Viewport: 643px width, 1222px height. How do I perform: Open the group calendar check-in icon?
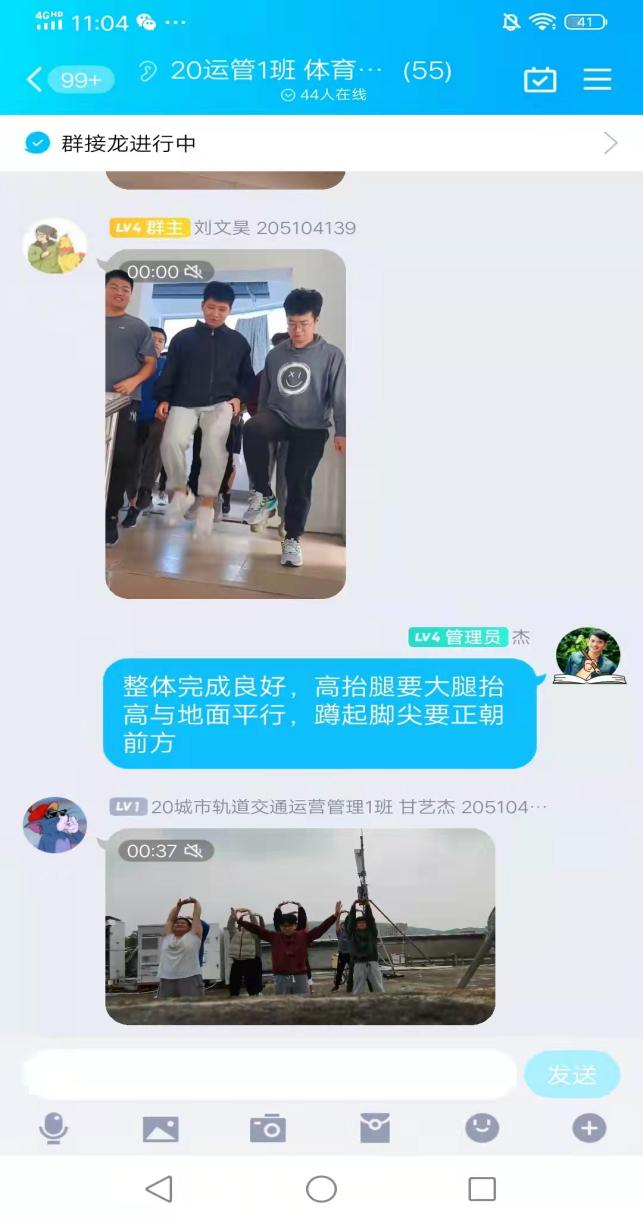point(540,80)
